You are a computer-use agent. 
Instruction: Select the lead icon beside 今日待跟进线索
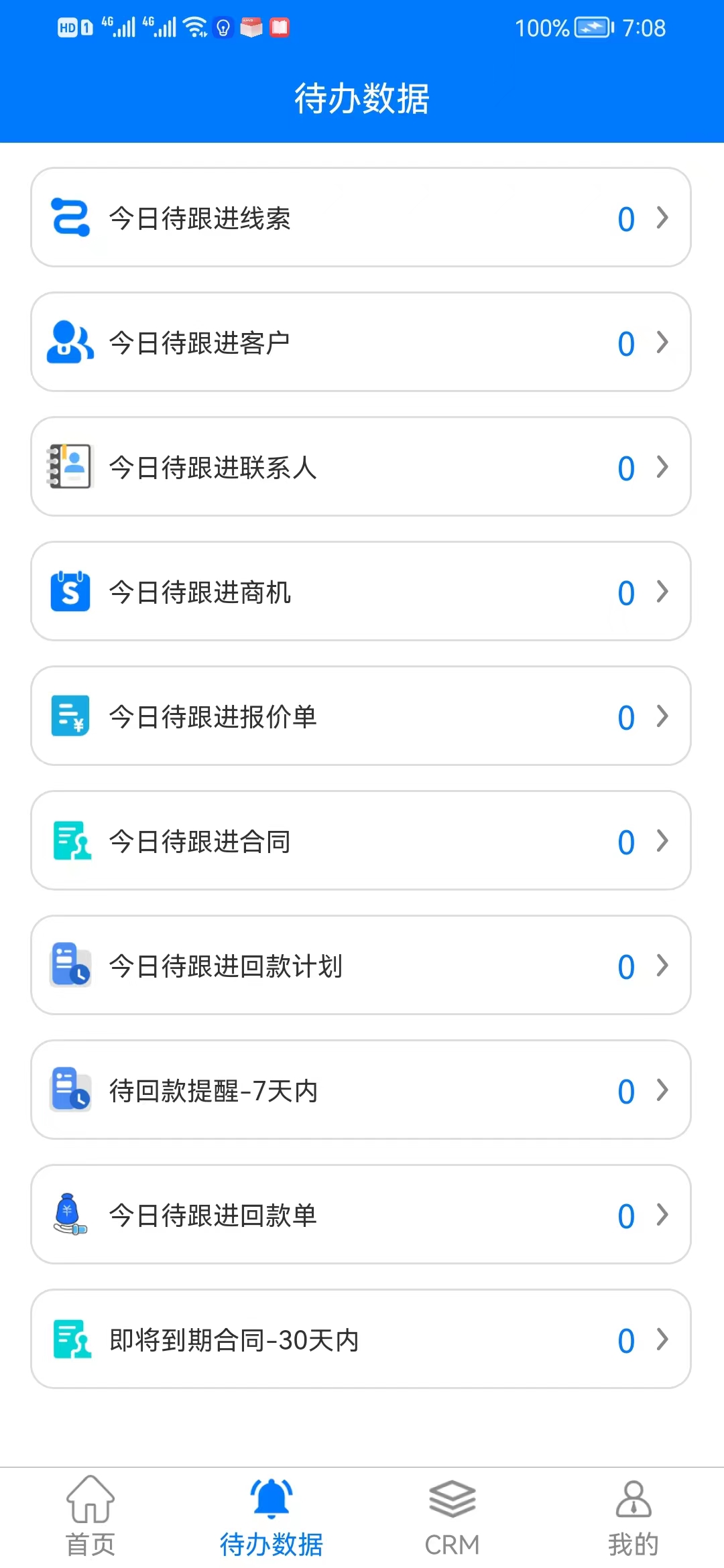[x=69, y=217]
